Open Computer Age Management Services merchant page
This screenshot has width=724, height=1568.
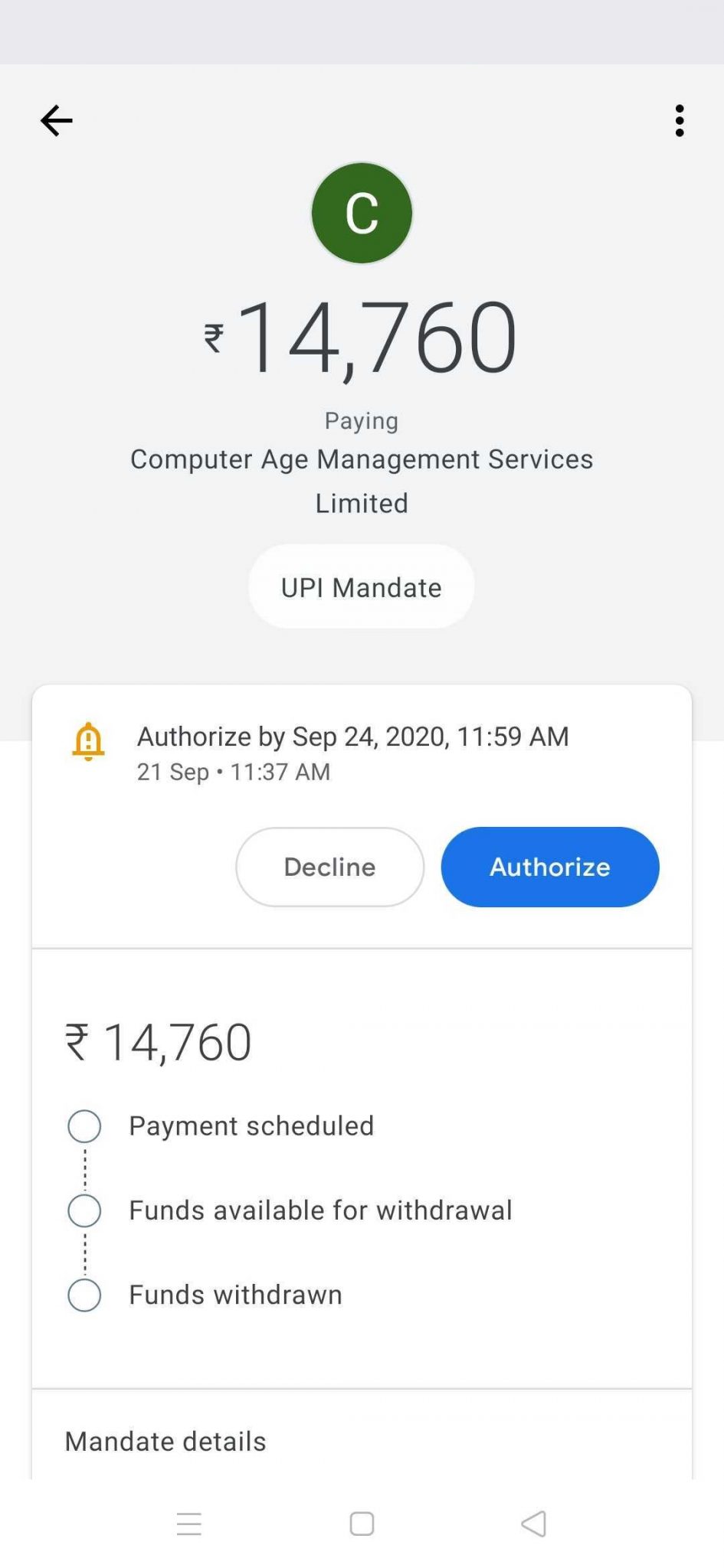(x=361, y=480)
